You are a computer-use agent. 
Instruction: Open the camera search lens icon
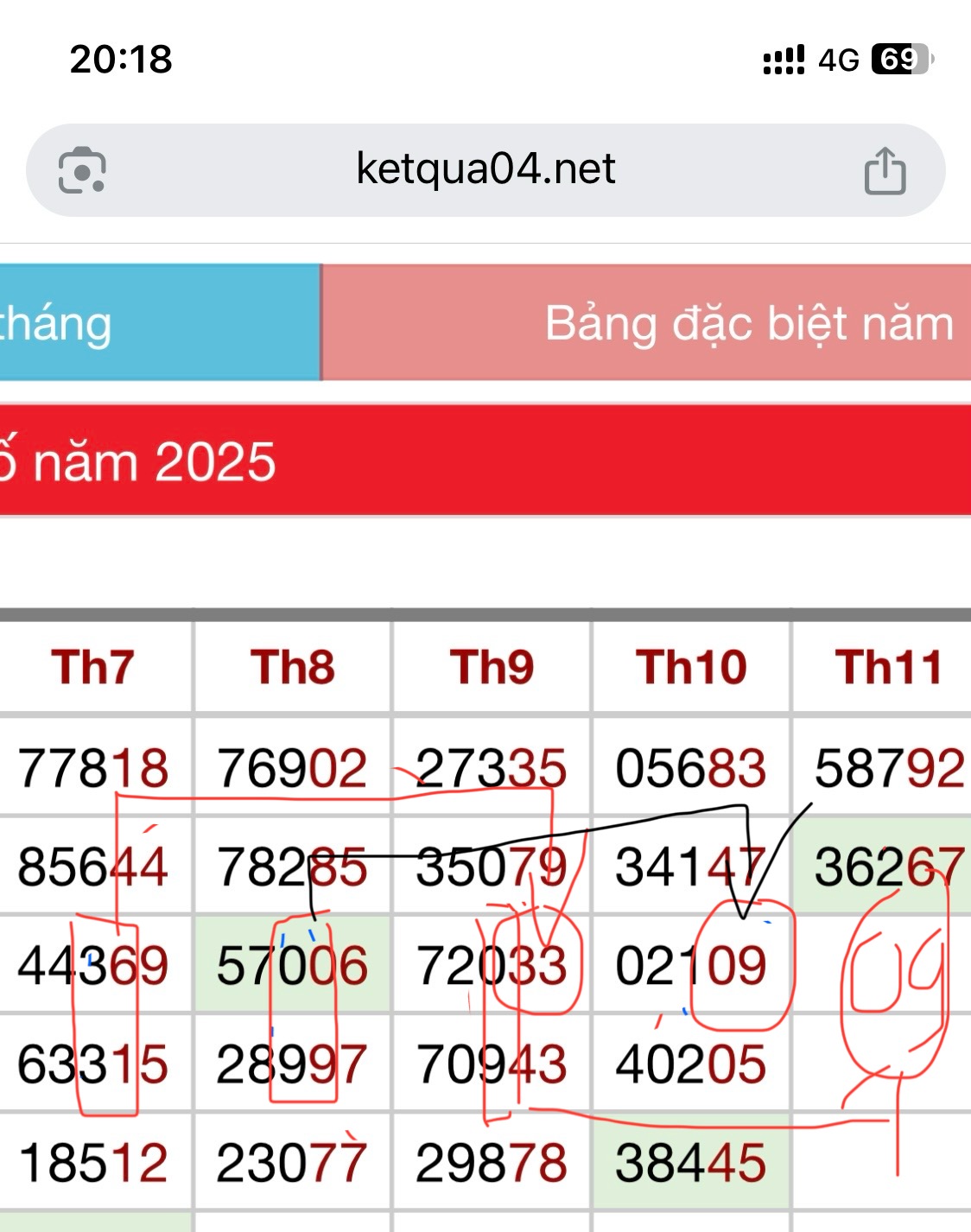[82, 171]
